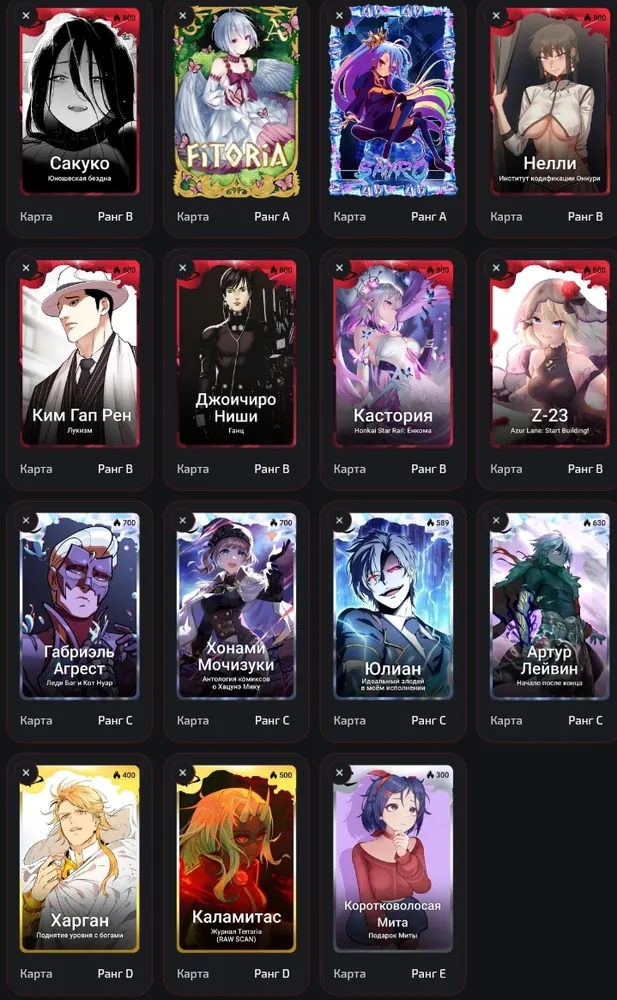617x1000 pixels.
Task: Remove the Каламитас card
Action: 183,773
